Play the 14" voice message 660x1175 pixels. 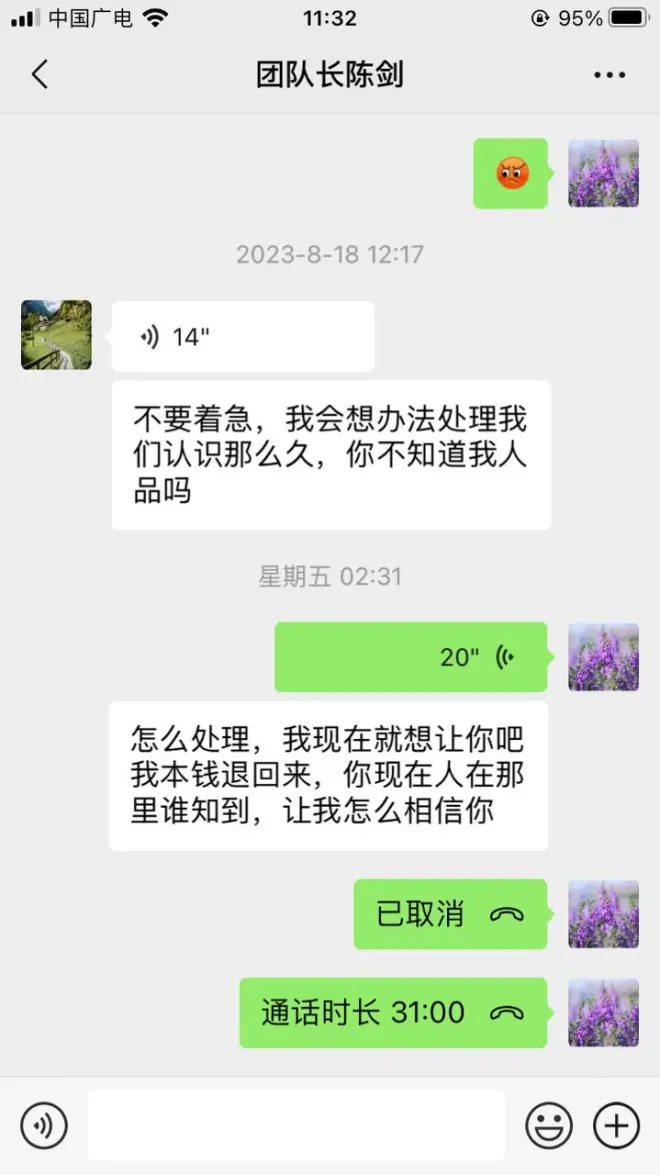pos(243,337)
